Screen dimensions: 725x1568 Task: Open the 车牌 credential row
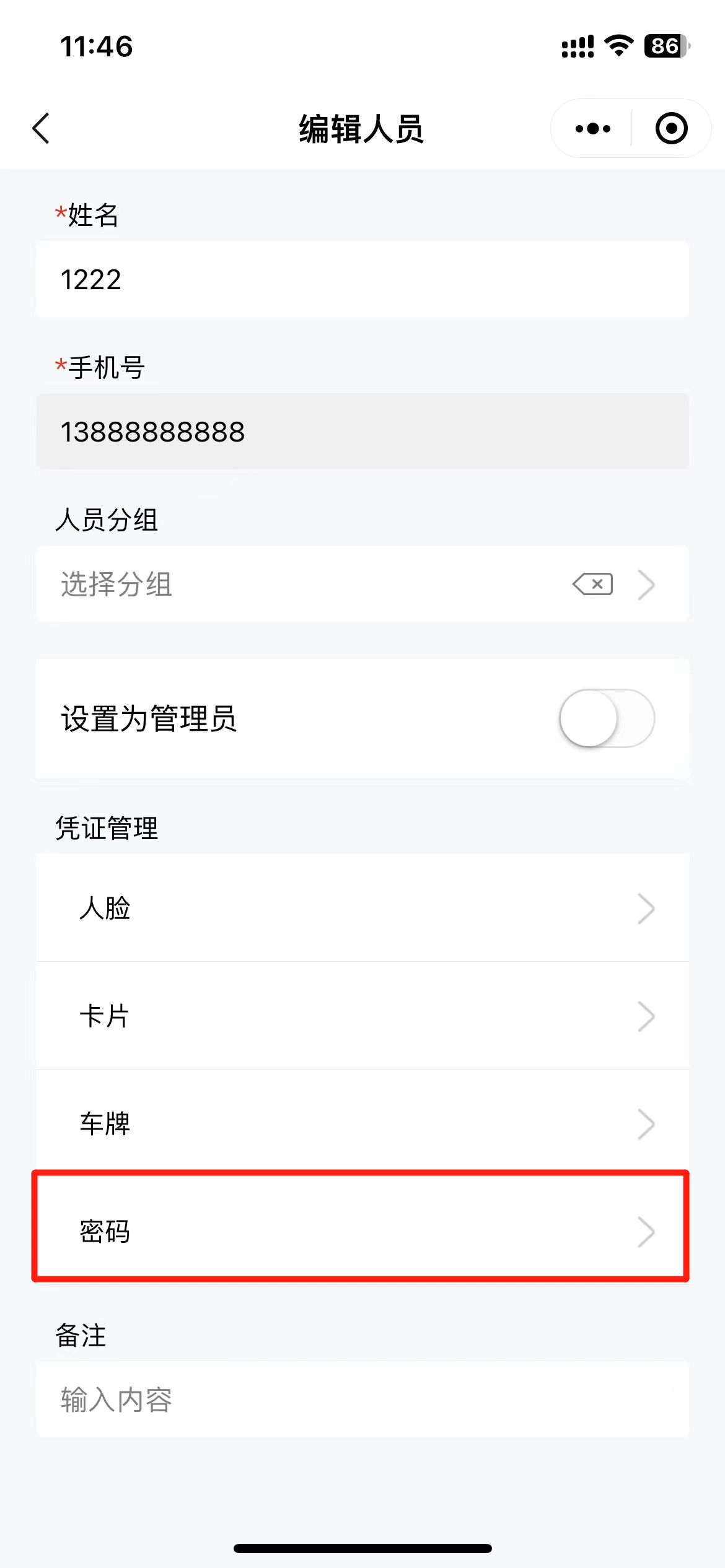point(362,1123)
